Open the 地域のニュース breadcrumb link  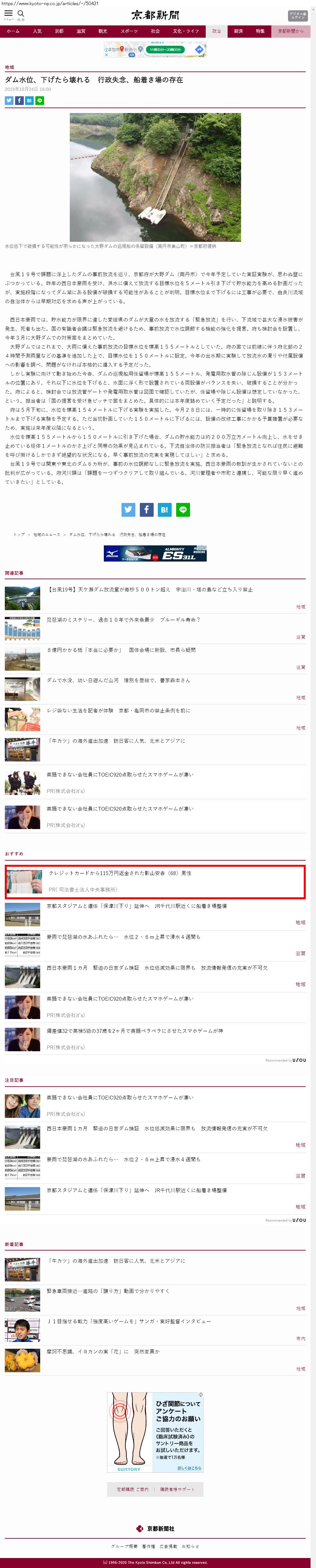(47, 534)
